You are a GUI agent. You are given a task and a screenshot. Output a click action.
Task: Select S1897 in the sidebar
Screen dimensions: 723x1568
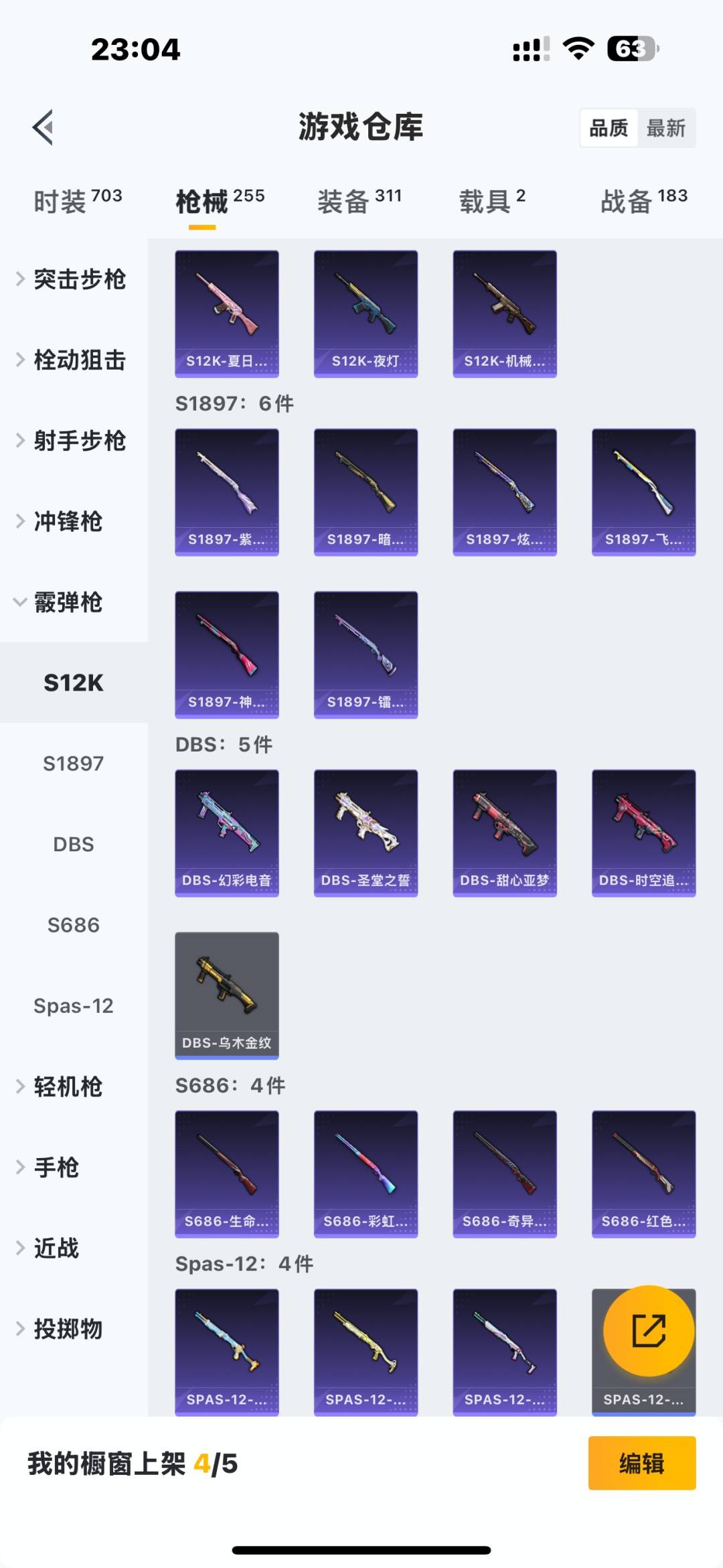click(x=72, y=764)
